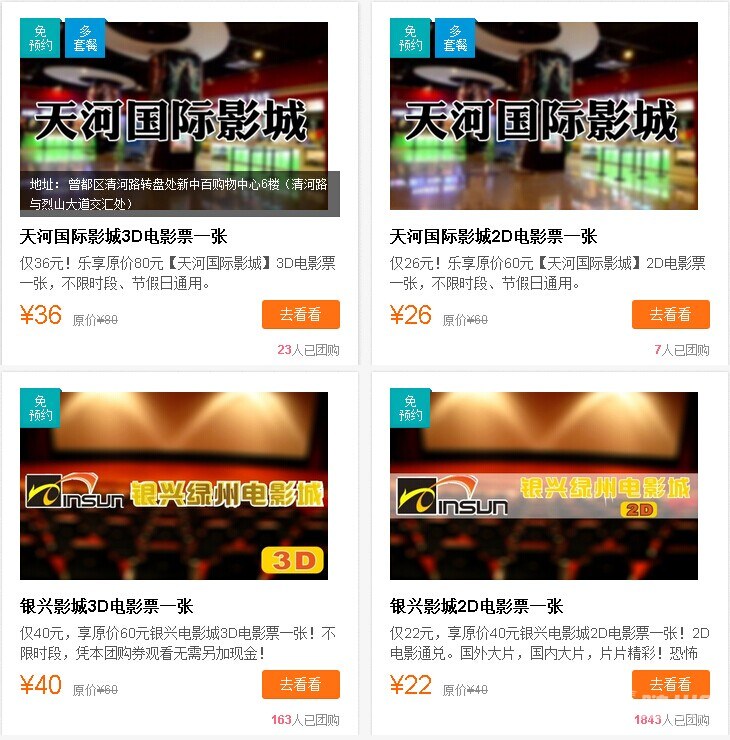730x740 pixels.
Task: Open 天河国际影城2D deal image
Action: (x=543, y=115)
